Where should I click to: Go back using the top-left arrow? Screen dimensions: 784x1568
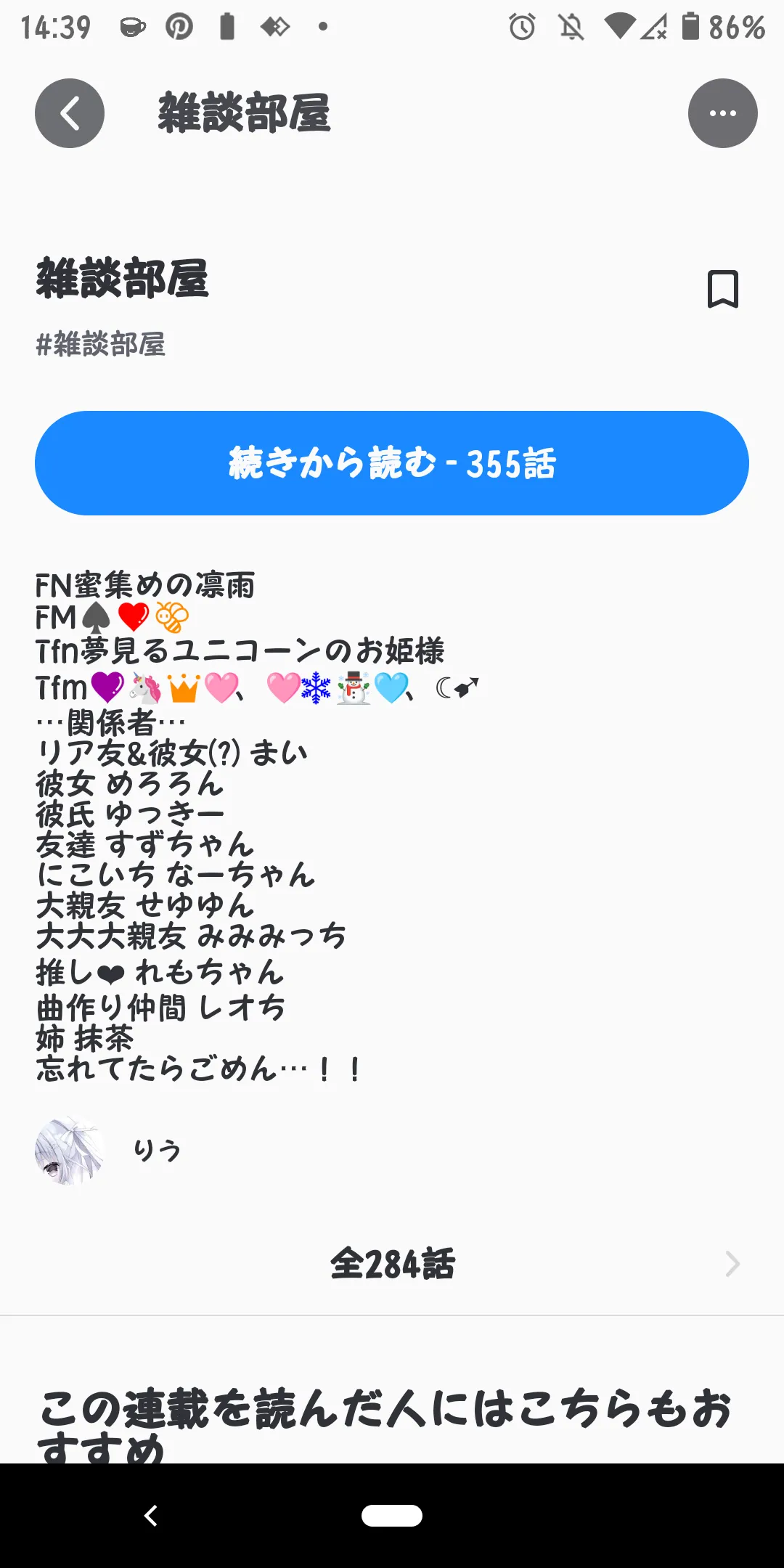click(70, 113)
